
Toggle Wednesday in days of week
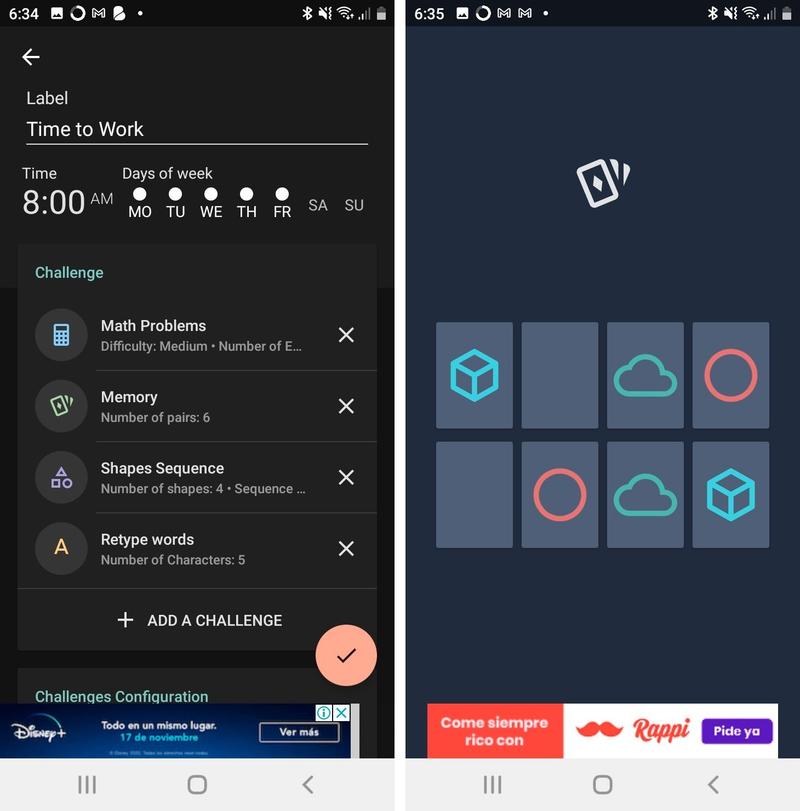point(211,202)
